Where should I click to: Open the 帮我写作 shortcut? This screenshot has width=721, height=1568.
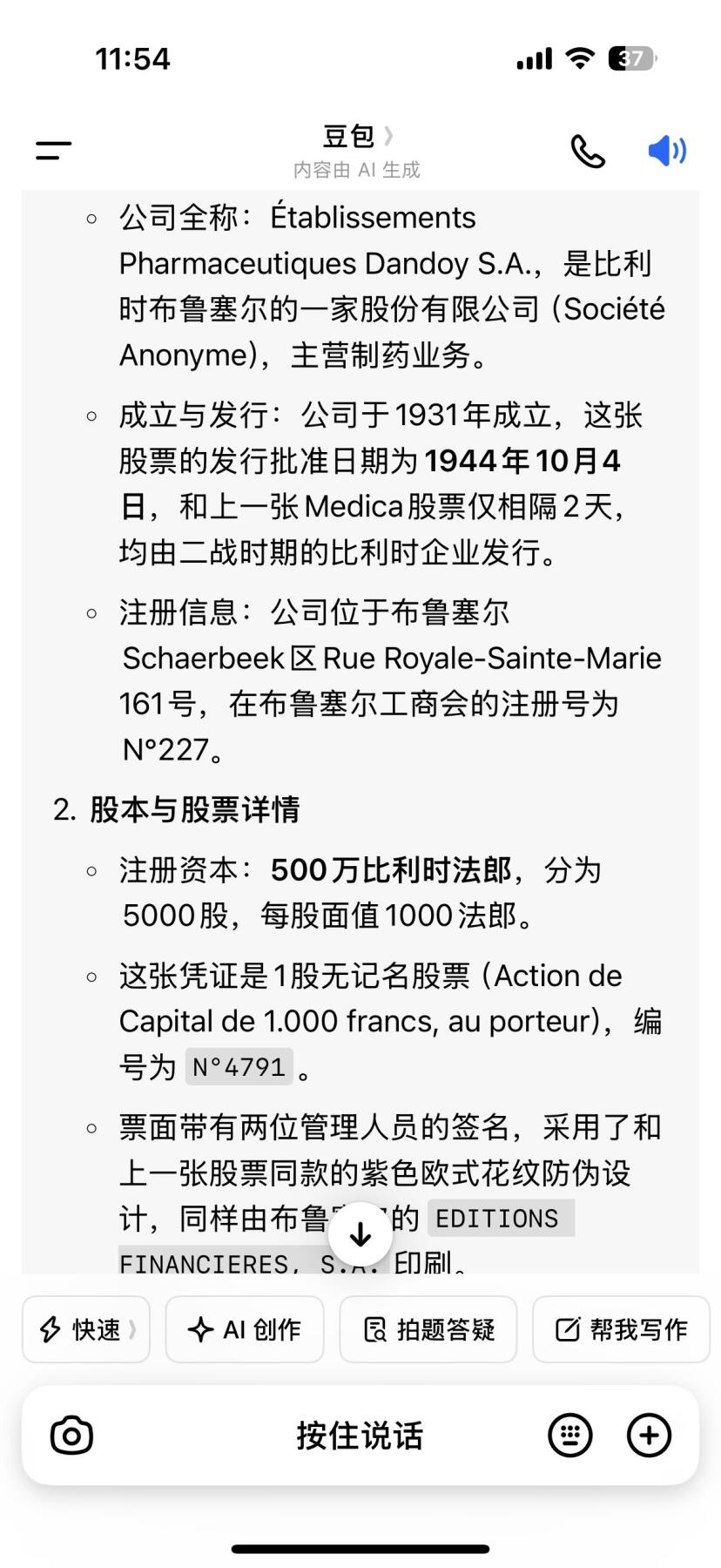pyautogui.click(x=620, y=1329)
